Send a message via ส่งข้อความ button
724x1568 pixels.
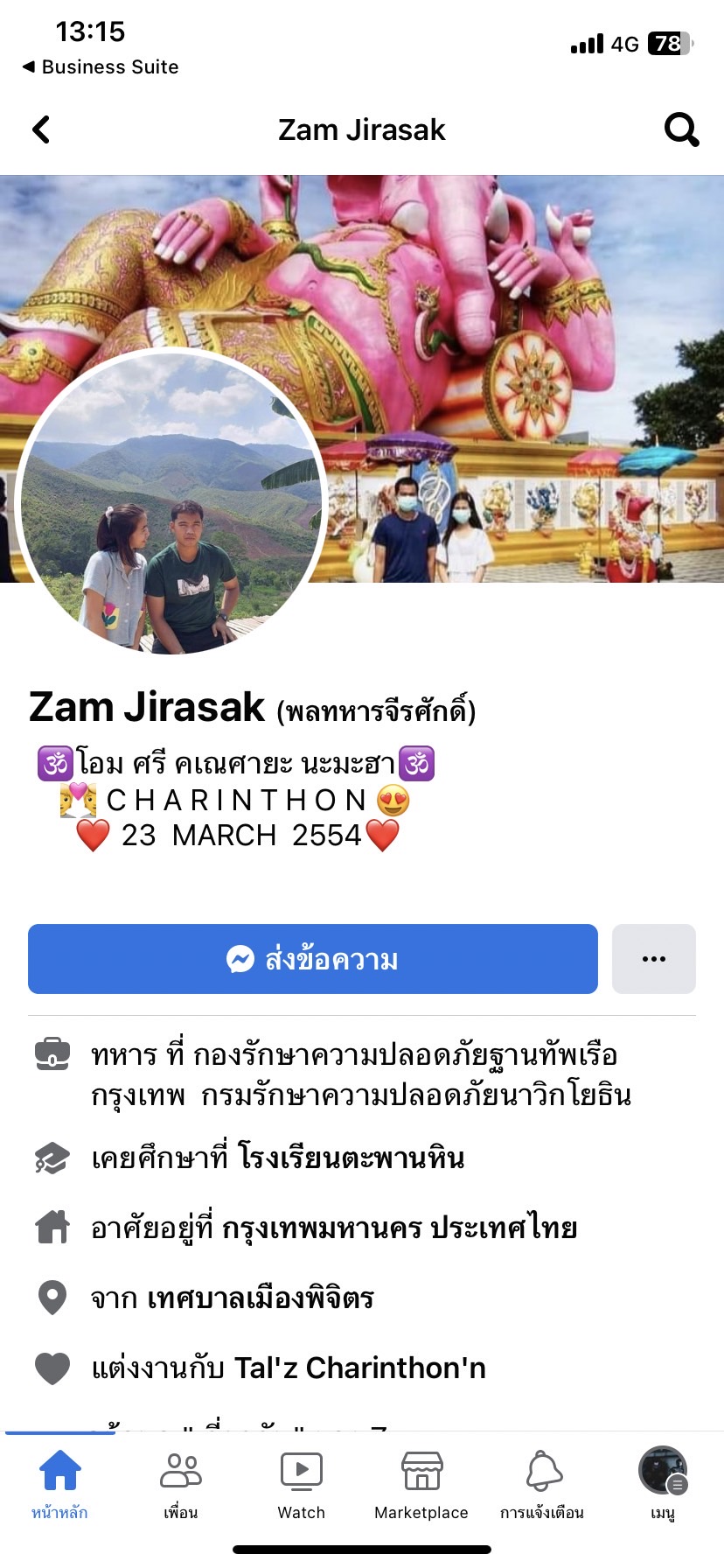313,959
